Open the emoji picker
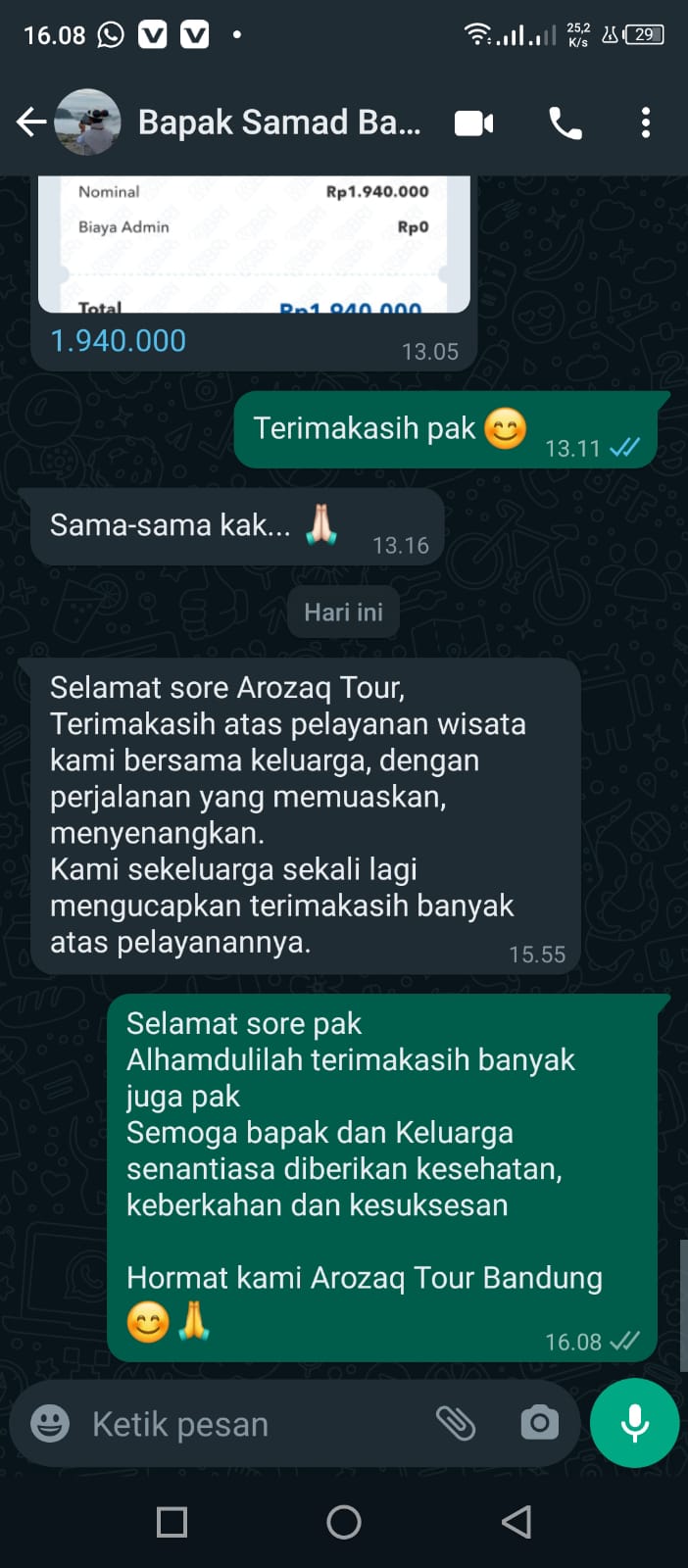Viewport: 688px width, 1568px height. 50,1423
